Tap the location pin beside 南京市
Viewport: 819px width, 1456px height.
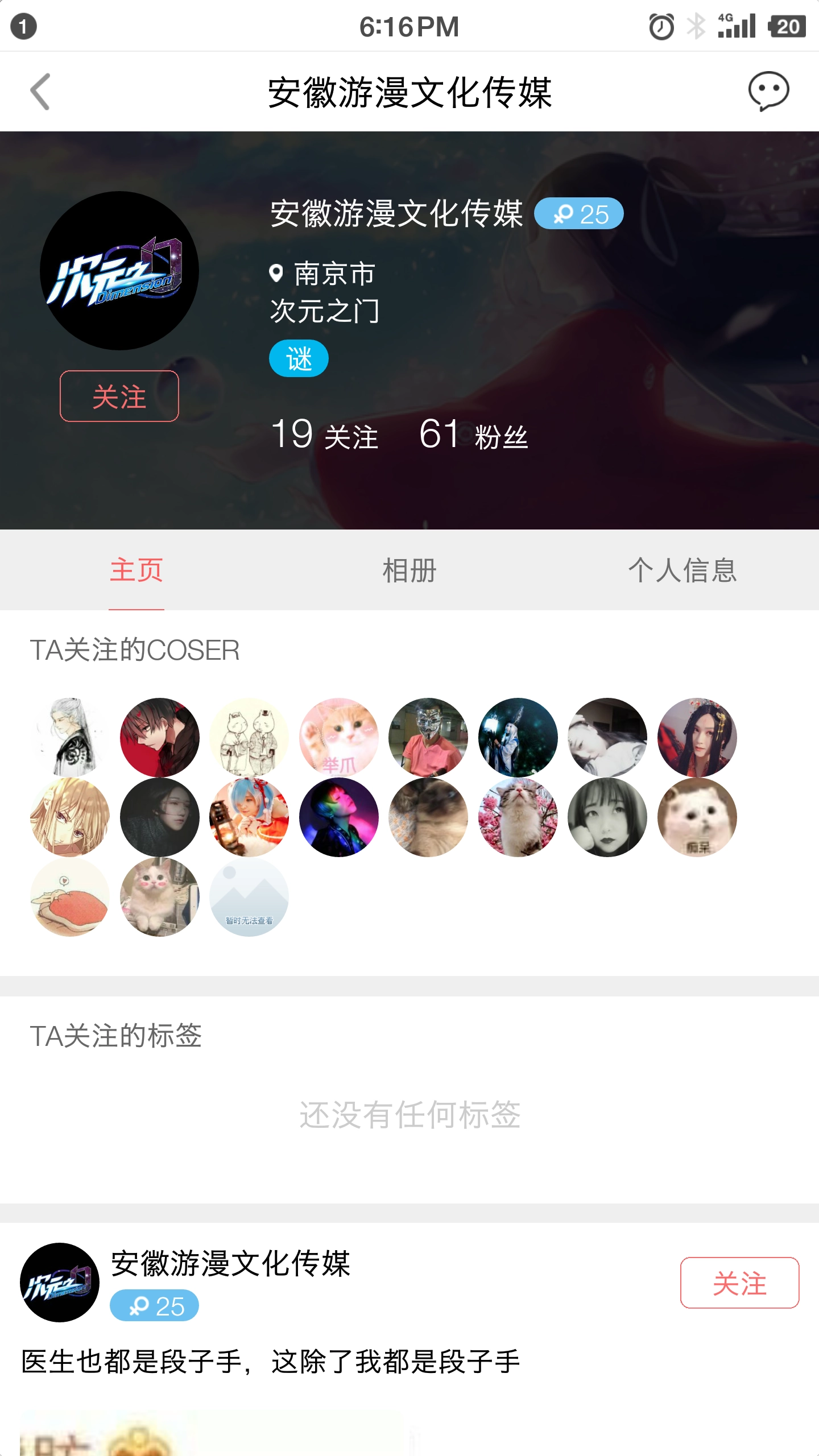pos(277,274)
